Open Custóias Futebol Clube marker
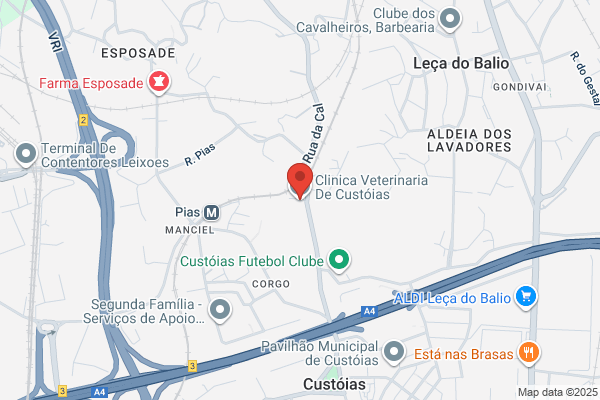Screen dimensions: 600x400 tap(339, 260)
